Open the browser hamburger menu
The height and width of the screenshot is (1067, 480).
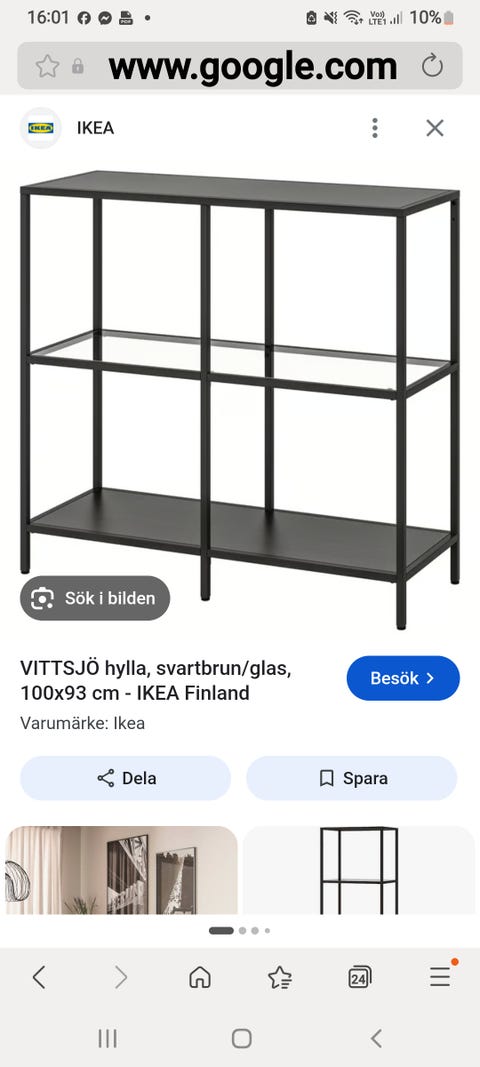pos(441,976)
